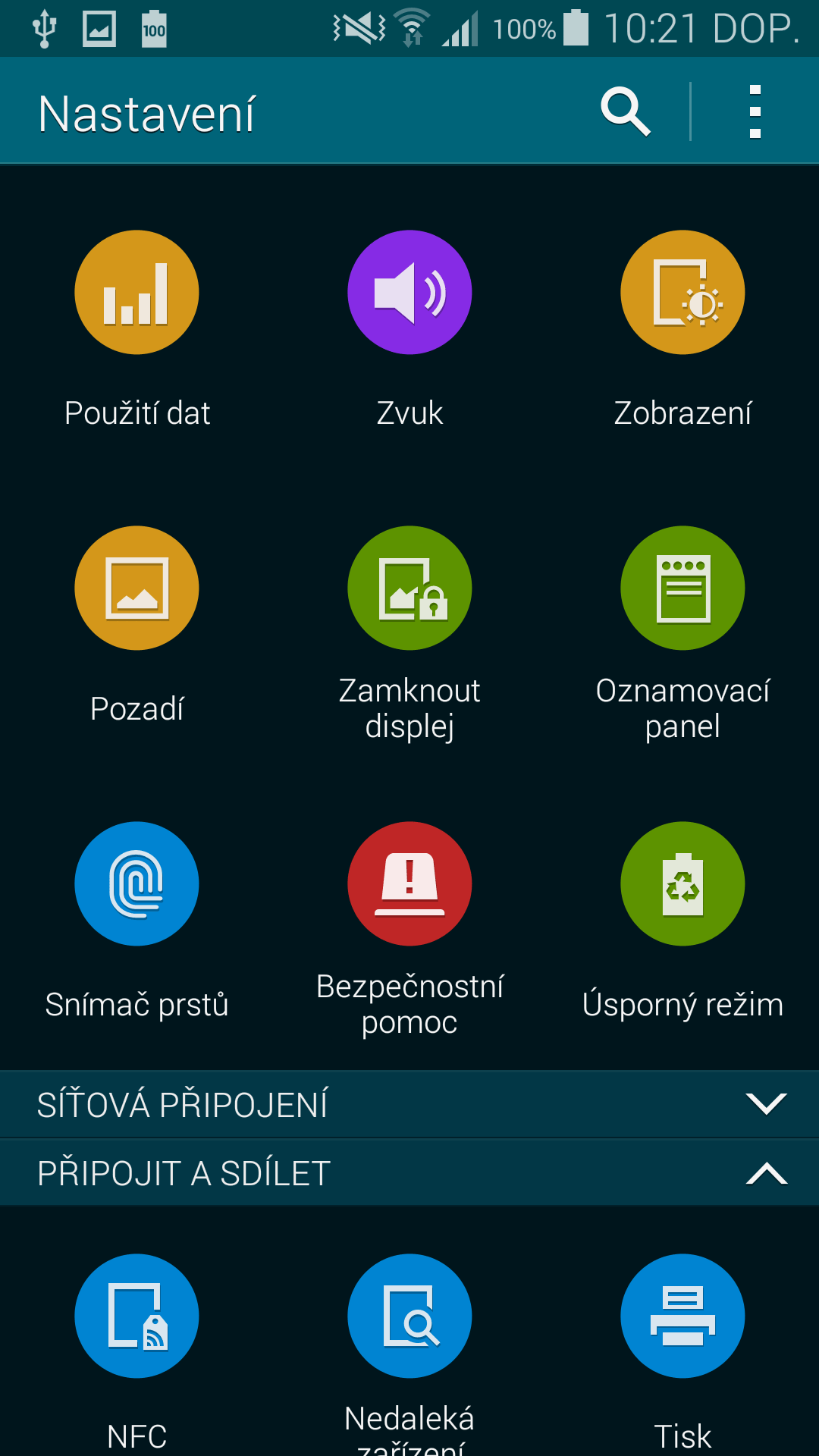Screen dimensions: 819x1456
Task: Open the overflow menu
Action: click(755, 112)
